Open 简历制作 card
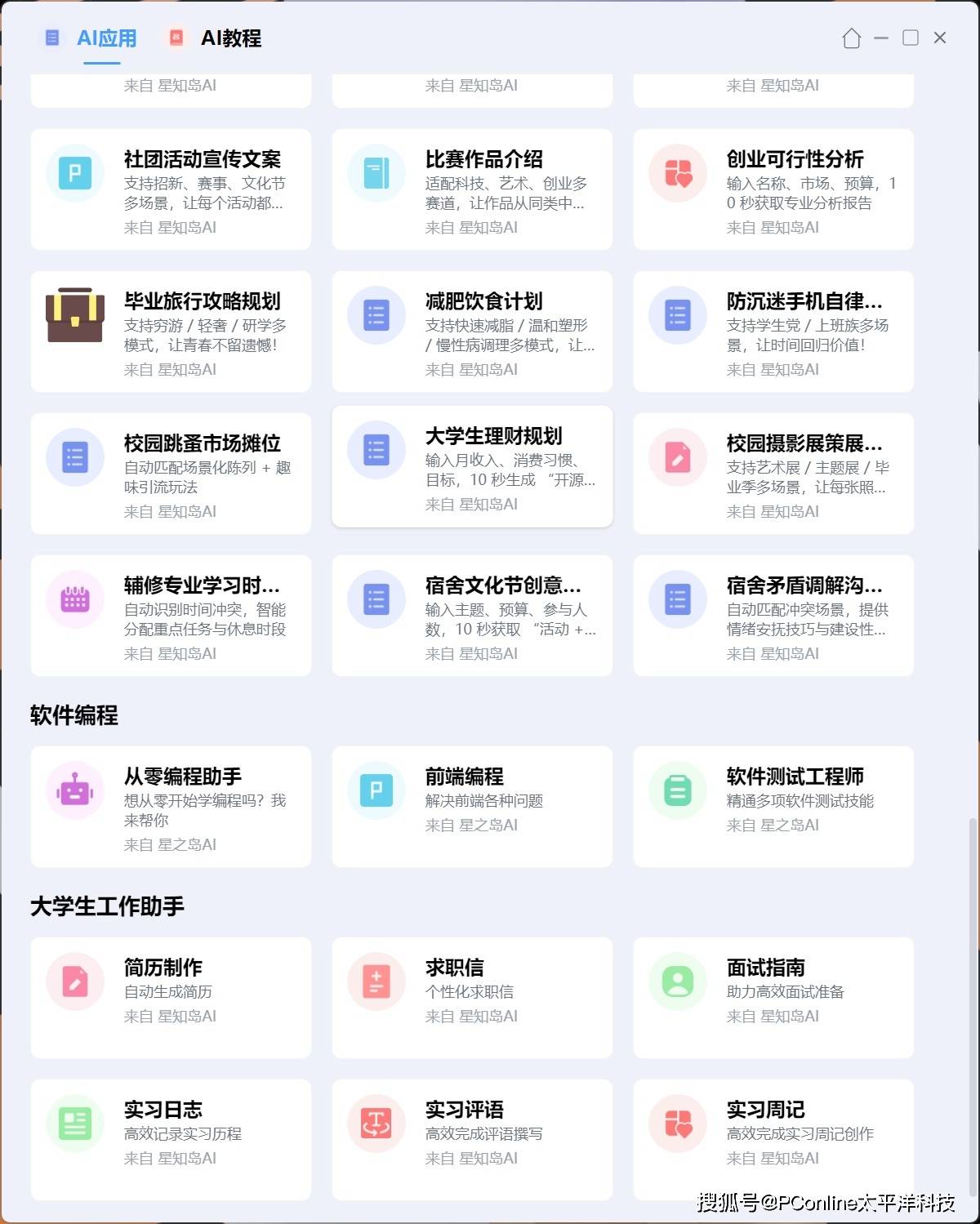Image resolution: width=980 pixels, height=1224 pixels. pos(171,998)
